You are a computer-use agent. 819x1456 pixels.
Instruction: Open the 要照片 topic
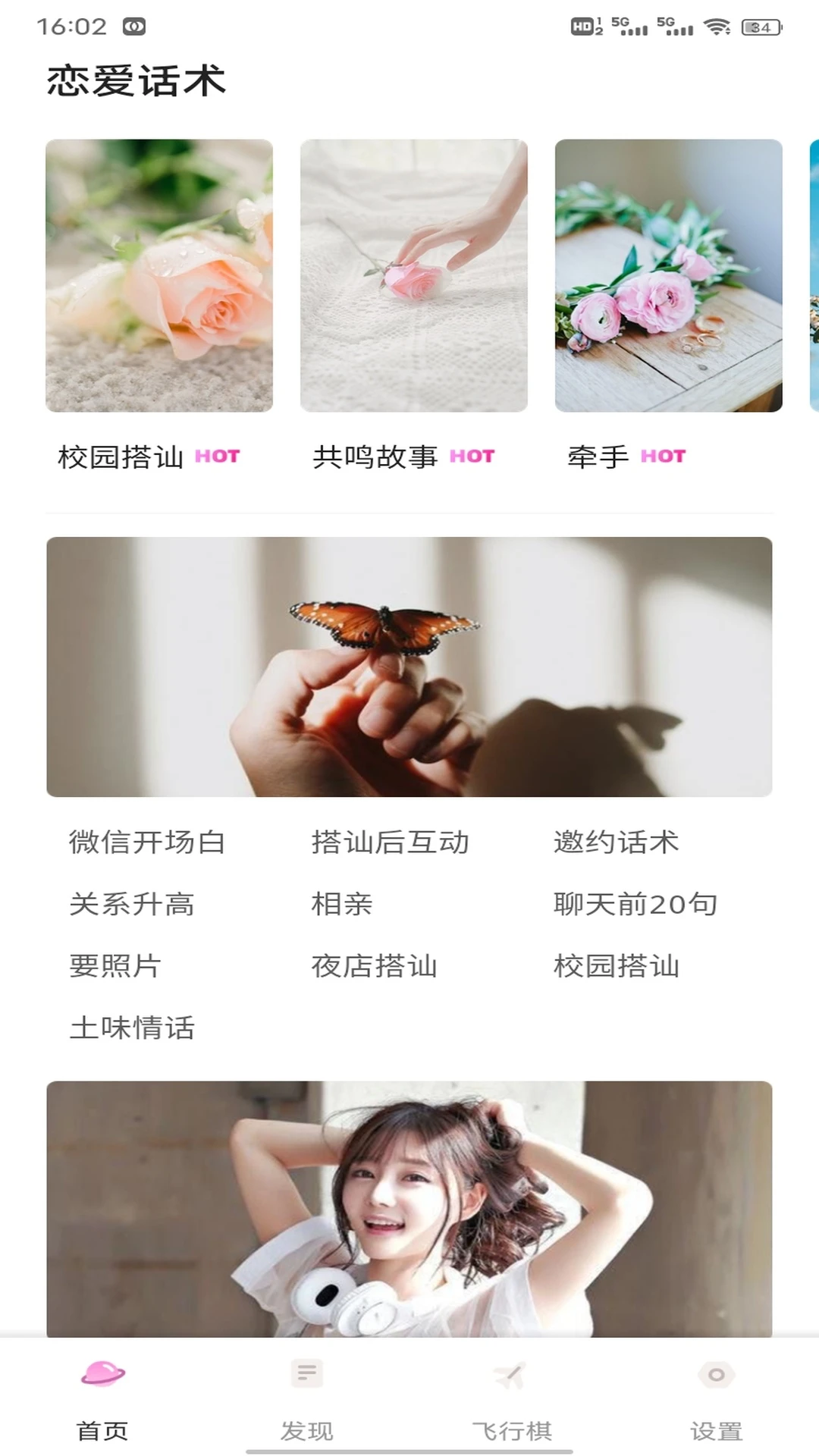[115, 966]
